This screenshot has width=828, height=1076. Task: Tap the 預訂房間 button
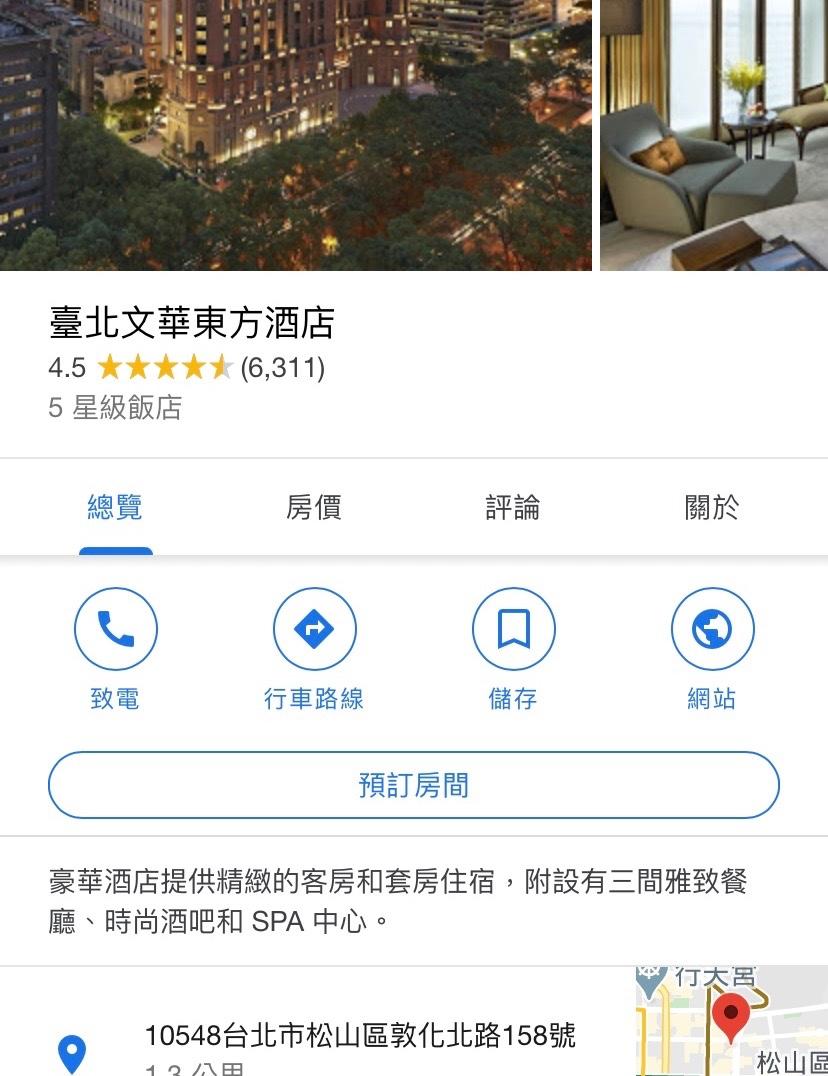point(413,785)
